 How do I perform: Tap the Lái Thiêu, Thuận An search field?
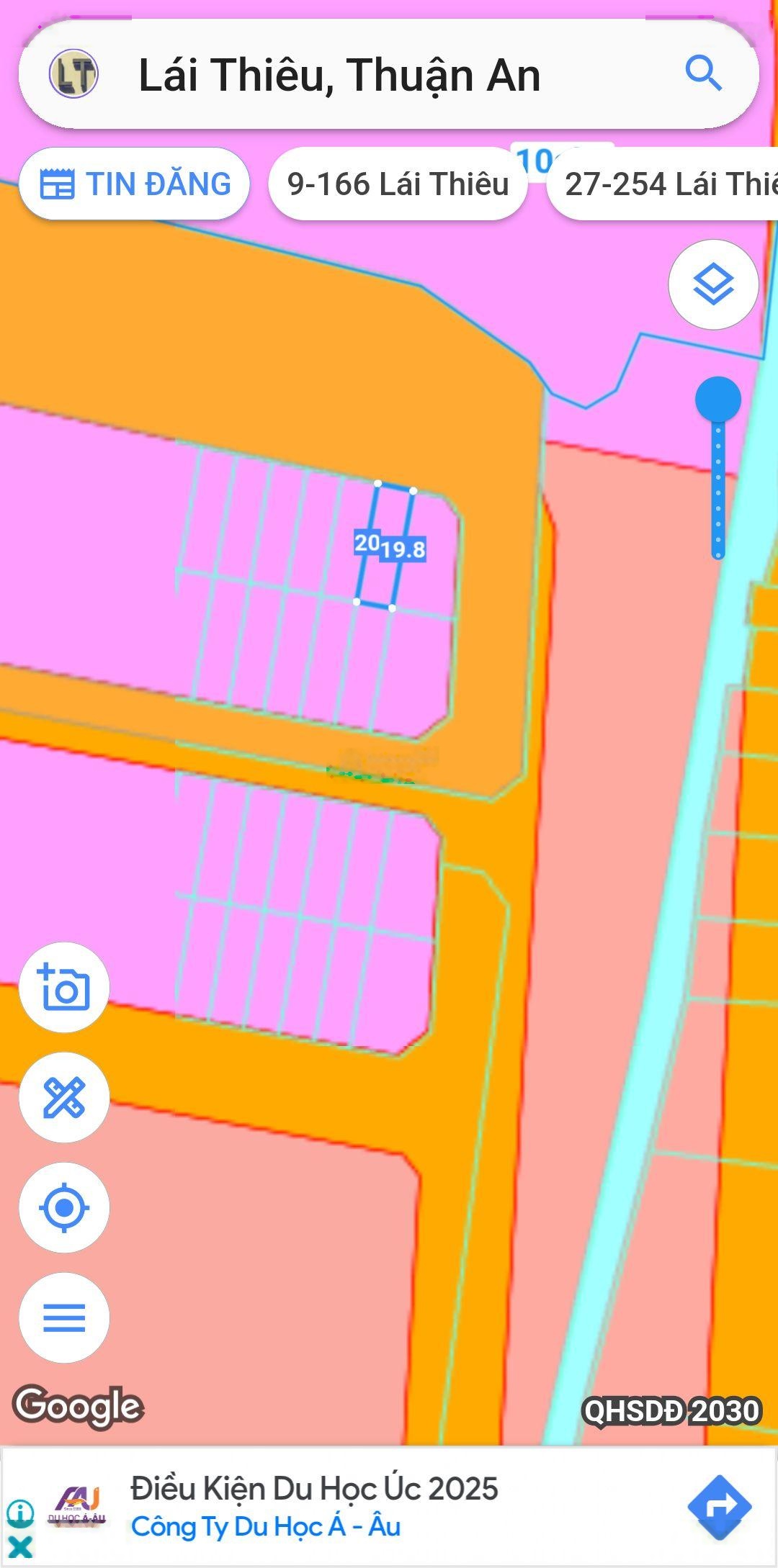[339, 76]
